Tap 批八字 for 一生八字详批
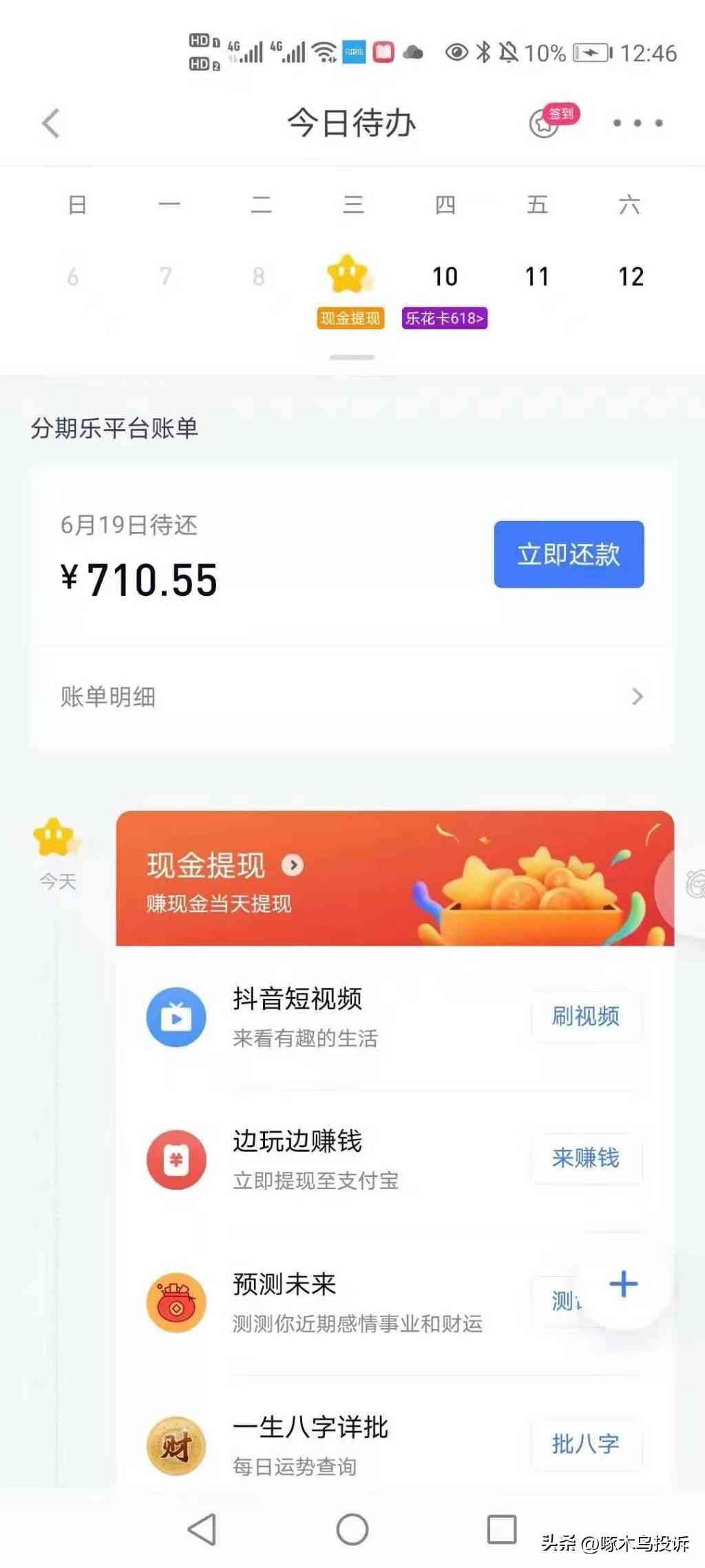This screenshot has height=1568, width=705. click(586, 1444)
